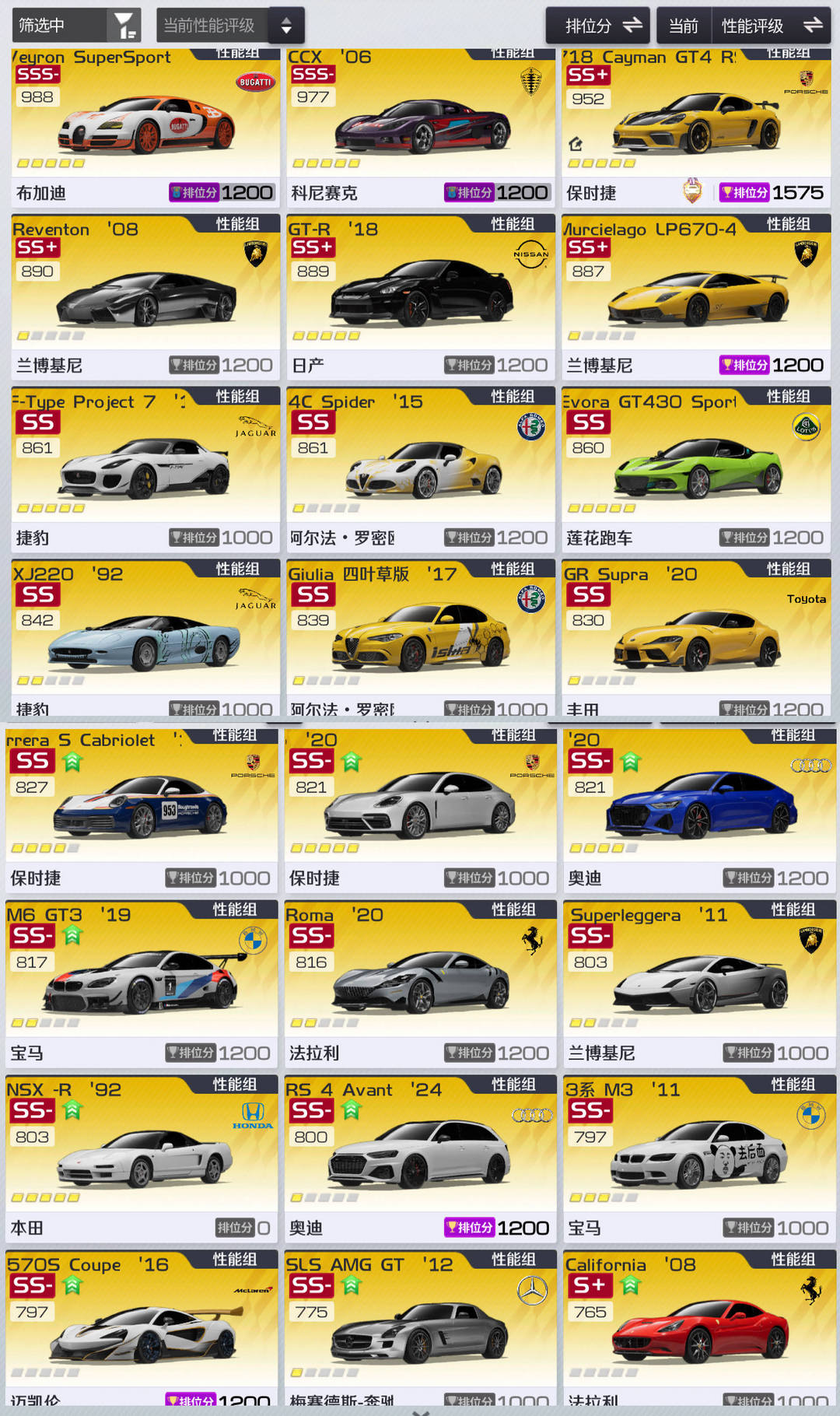Expand the 当前性能评级 sort dropdown
840x1416 pixels.
(x=229, y=26)
